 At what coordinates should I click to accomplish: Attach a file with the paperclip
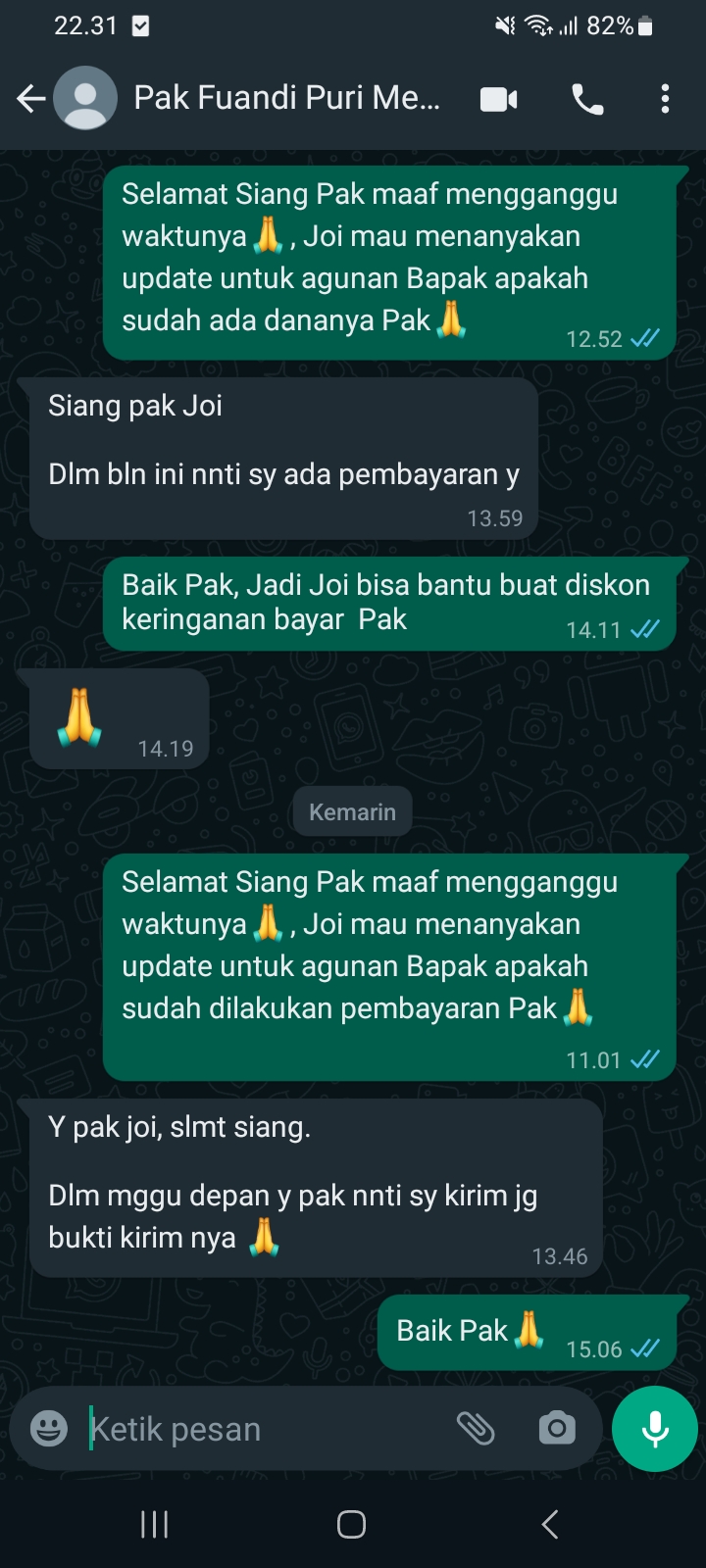click(x=476, y=1429)
